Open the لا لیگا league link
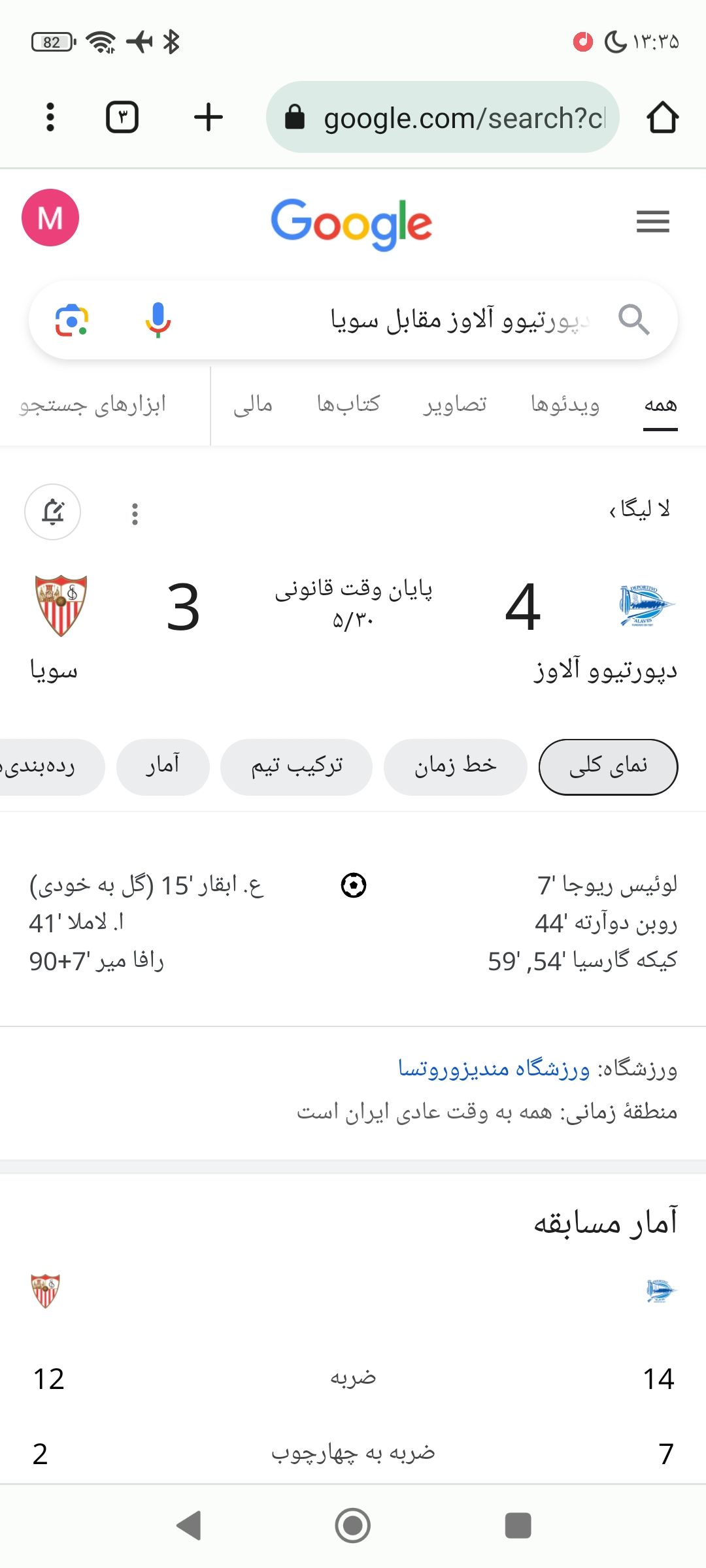 [x=639, y=509]
